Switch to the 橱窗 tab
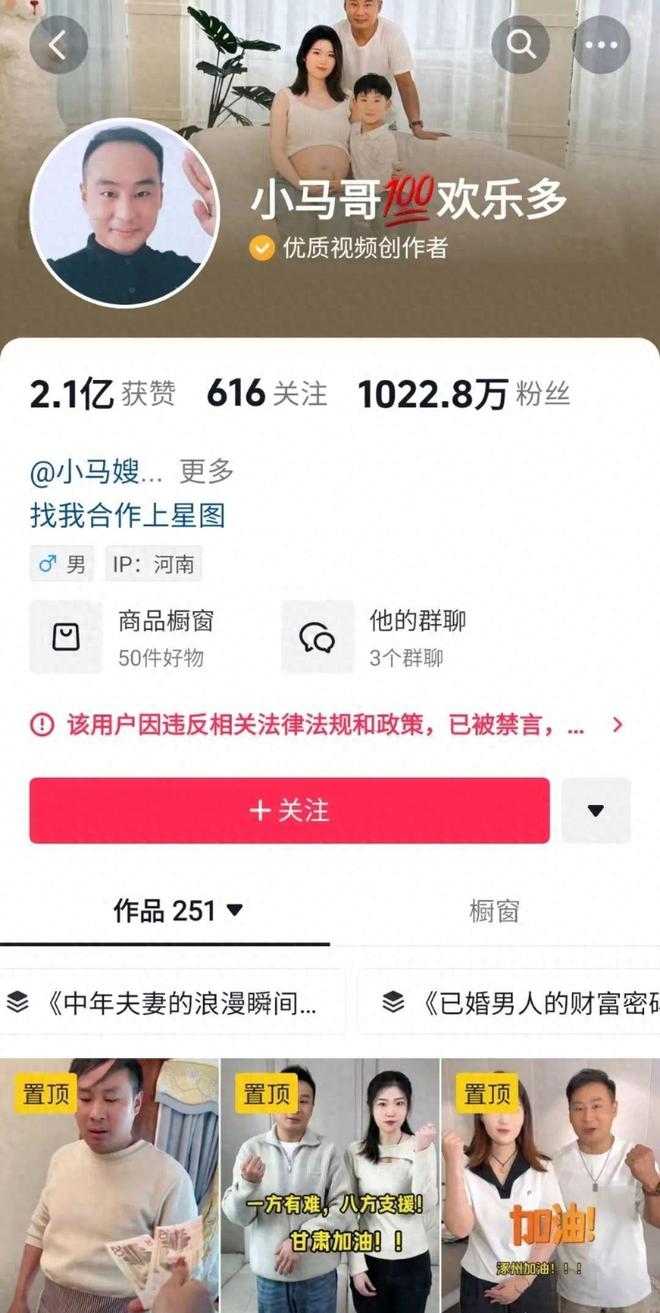The image size is (660, 1313). coord(494,911)
